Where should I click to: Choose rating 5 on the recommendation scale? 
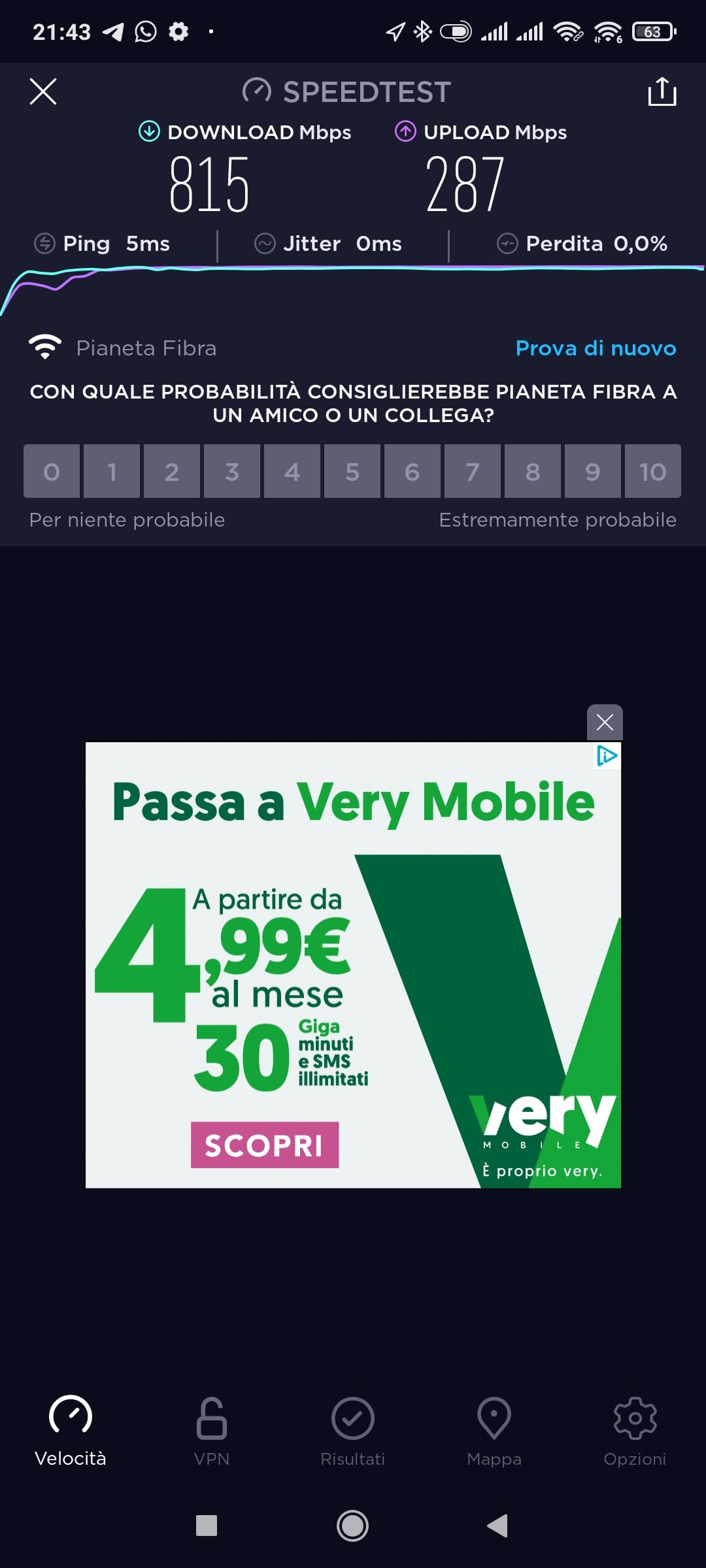(352, 471)
